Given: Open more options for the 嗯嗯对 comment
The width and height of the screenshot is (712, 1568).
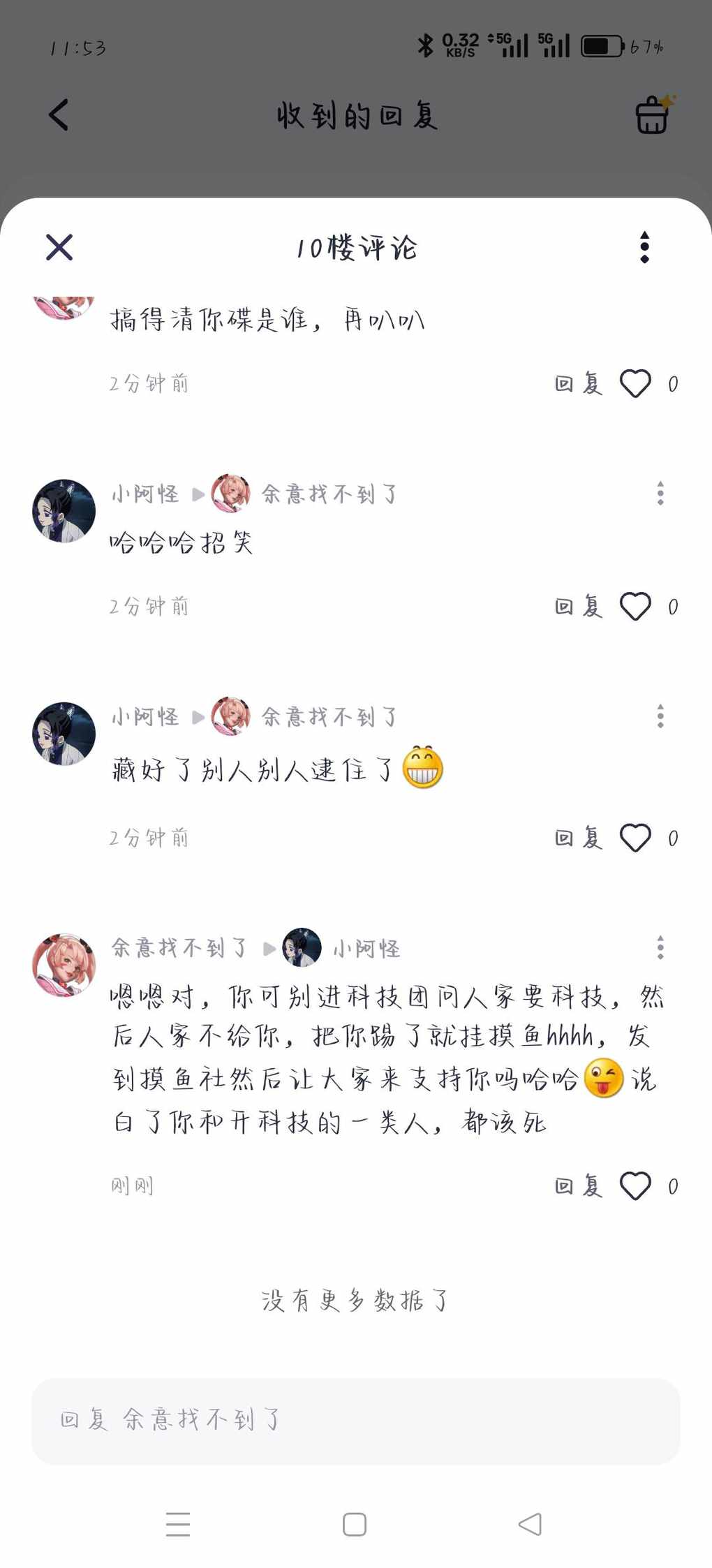Looking at the screenshot, I should point(660,947).
